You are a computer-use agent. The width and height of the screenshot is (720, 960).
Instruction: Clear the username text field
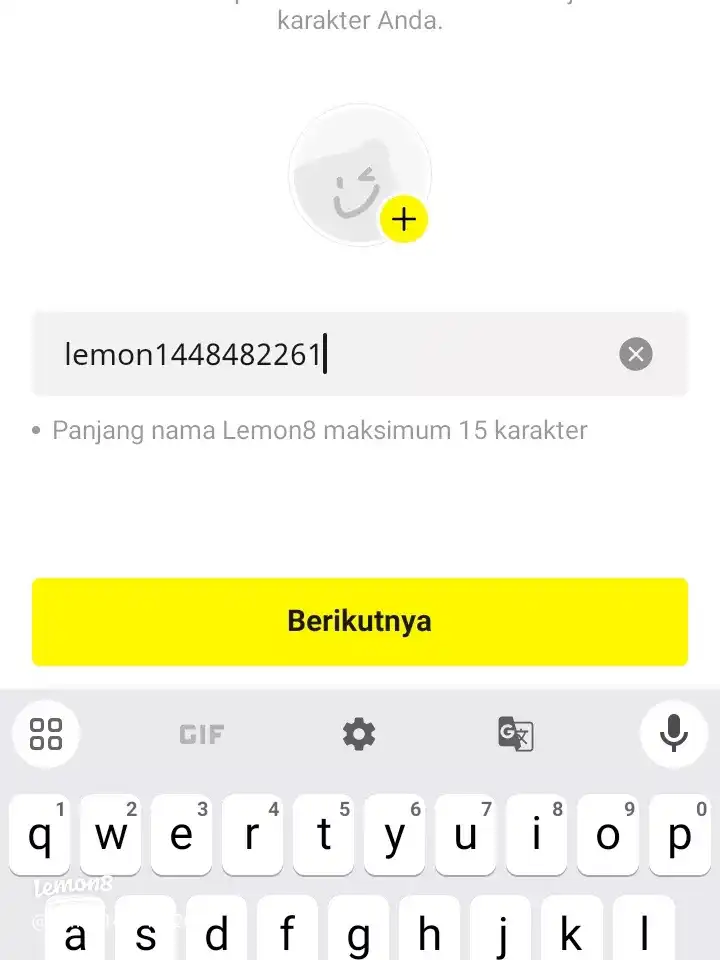(635, 354)
